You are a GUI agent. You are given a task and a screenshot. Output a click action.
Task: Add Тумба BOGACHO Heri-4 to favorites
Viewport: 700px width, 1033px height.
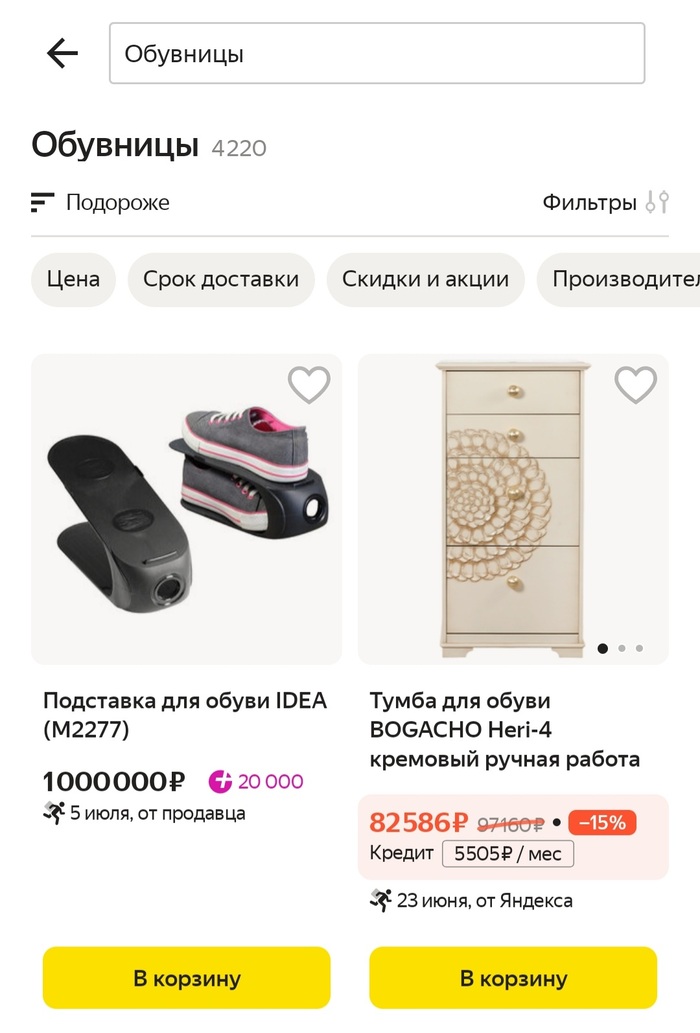(x=635, y=384)
